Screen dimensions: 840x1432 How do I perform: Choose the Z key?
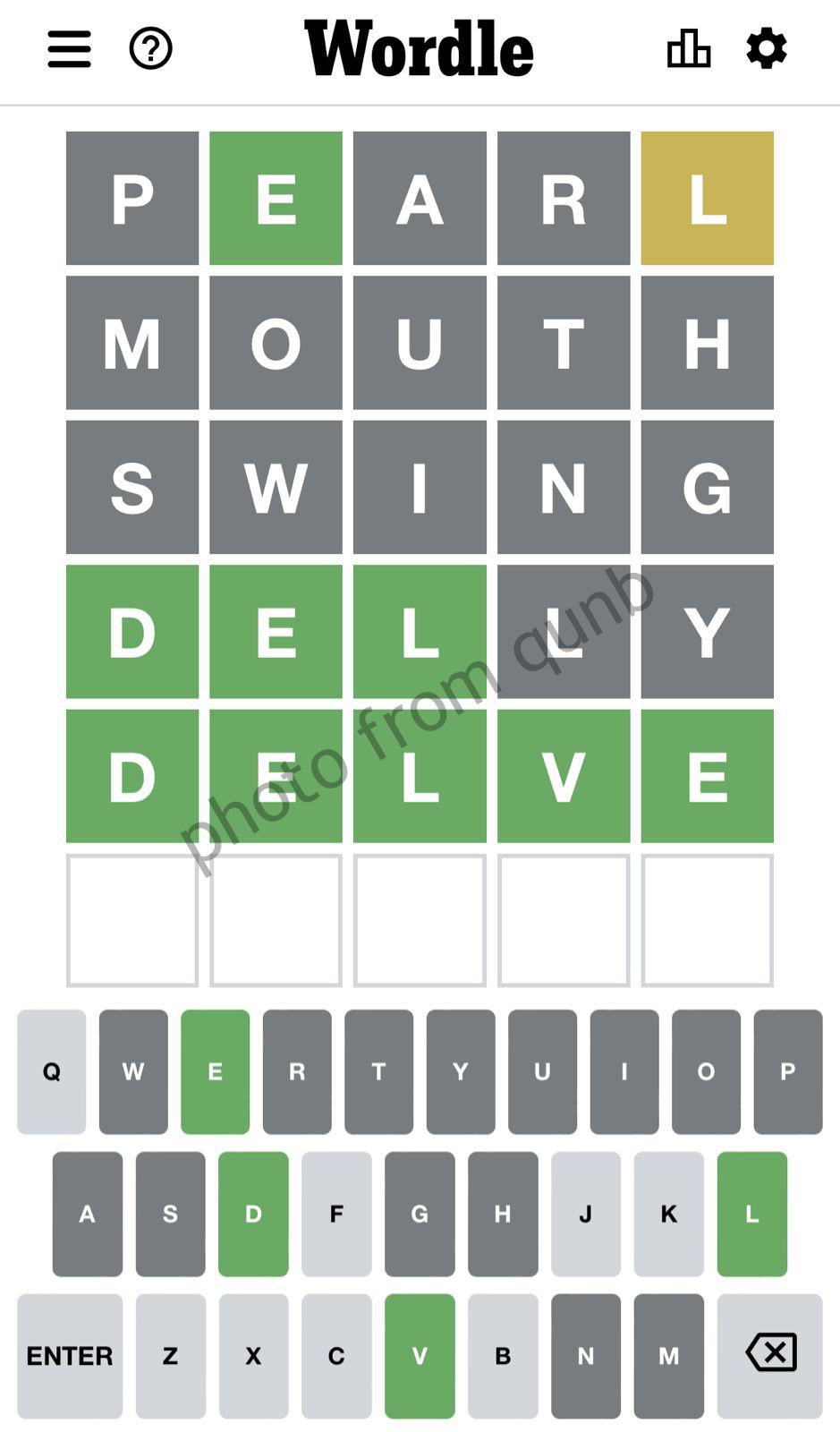click(x=170, y=1355)
